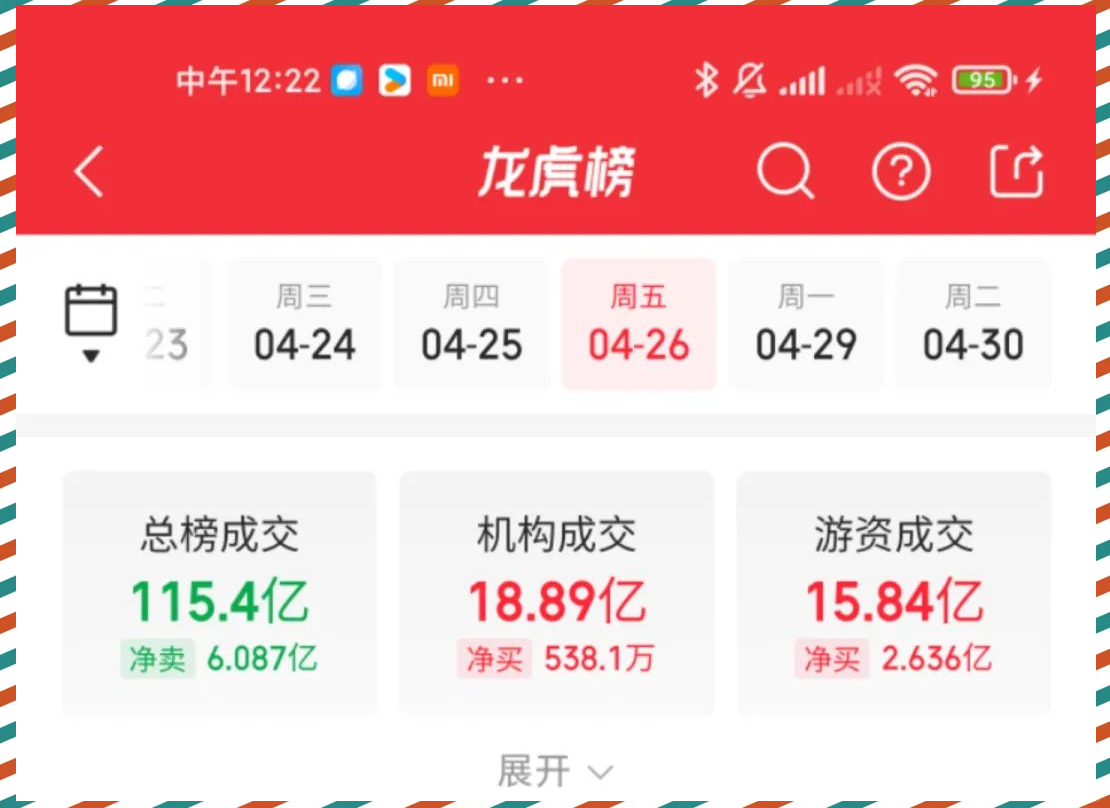Open the 游资成交 card
Screen dimensions: 1110x808
click(x=894, y=593)
